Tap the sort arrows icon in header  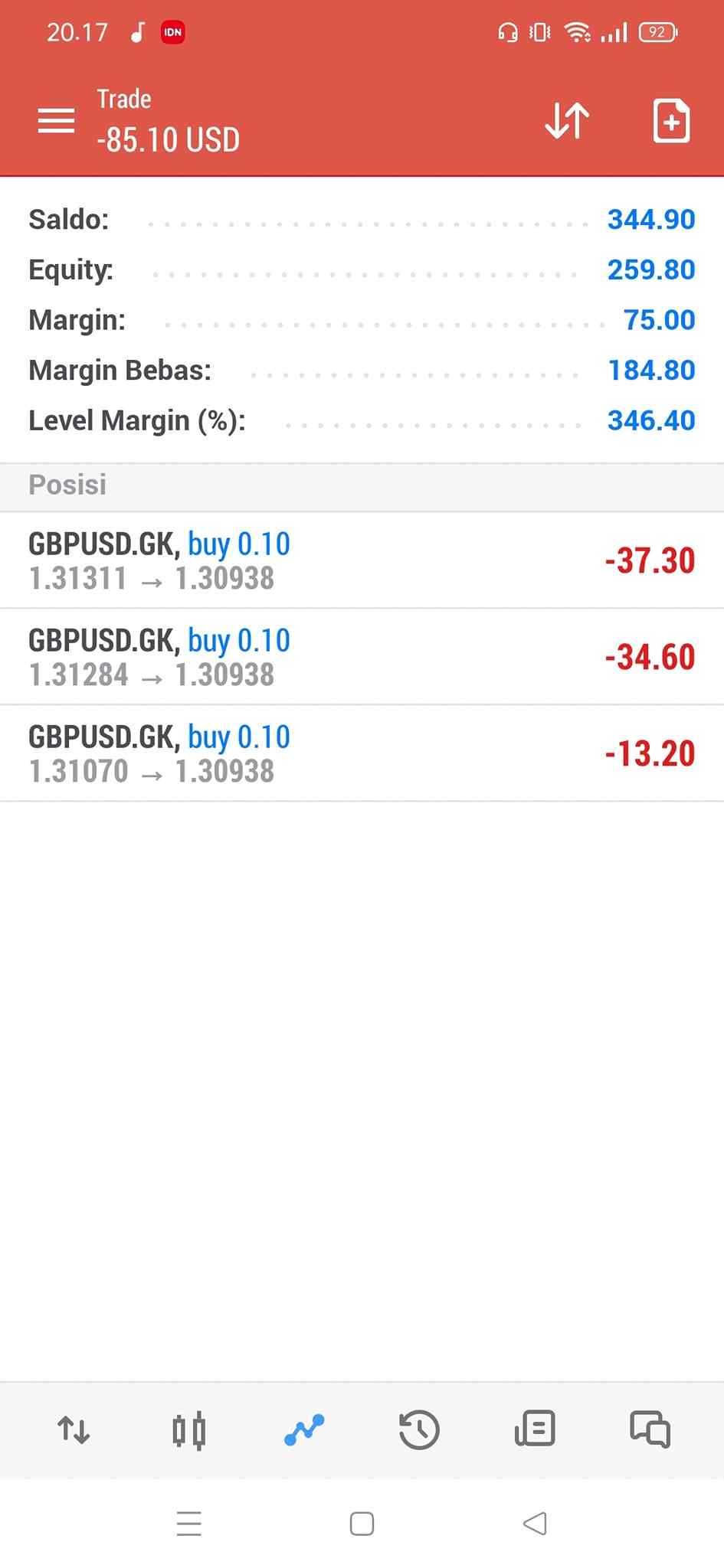tap(567, 121)
